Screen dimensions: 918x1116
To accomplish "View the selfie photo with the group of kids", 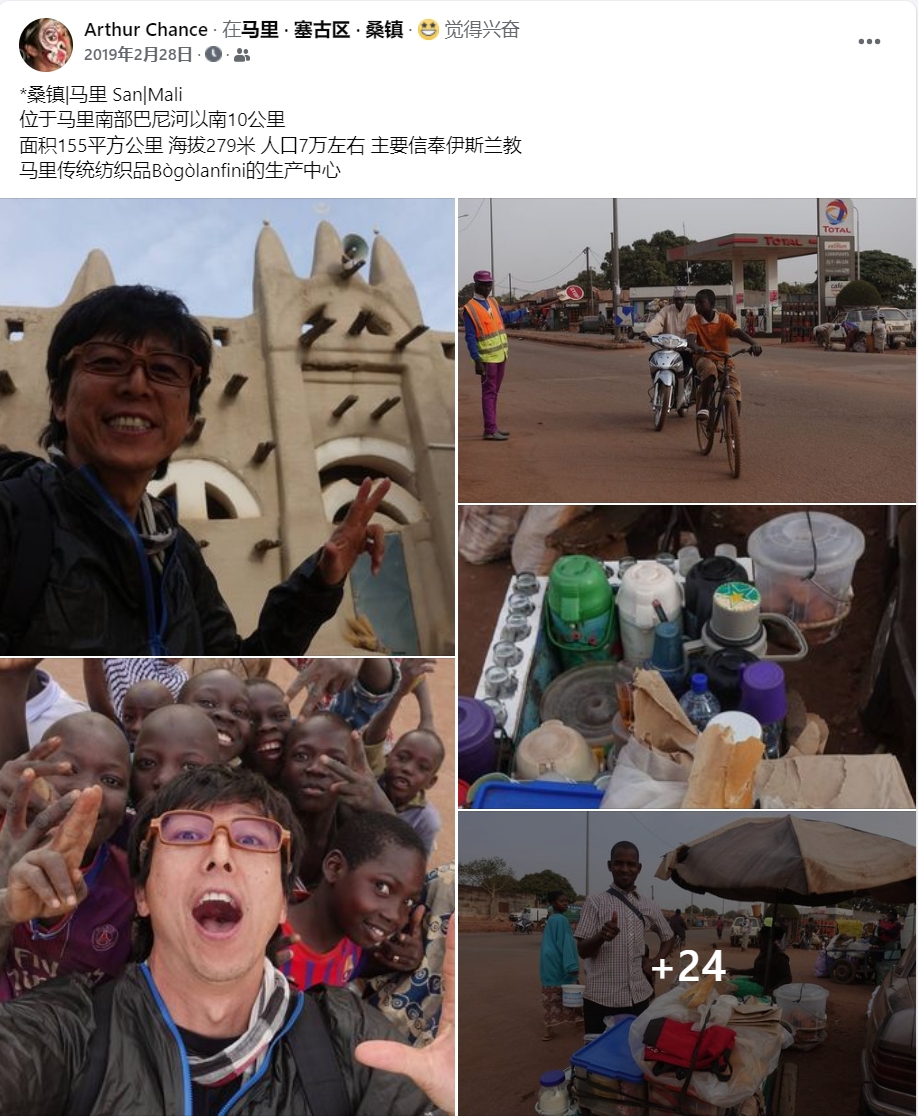I will pyautogui.click(x=227, y=886).
